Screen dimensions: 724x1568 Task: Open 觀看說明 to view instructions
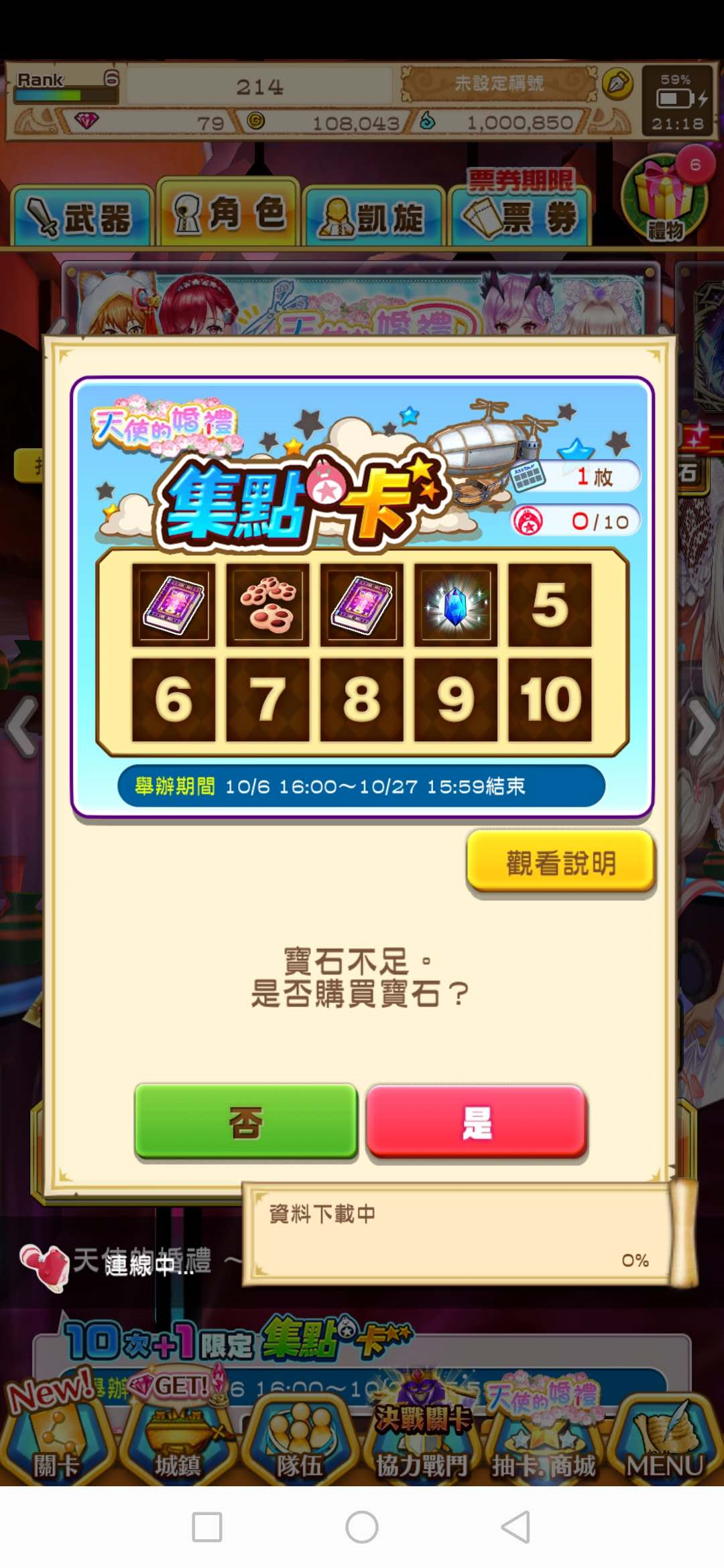click(x=560, y=862)
